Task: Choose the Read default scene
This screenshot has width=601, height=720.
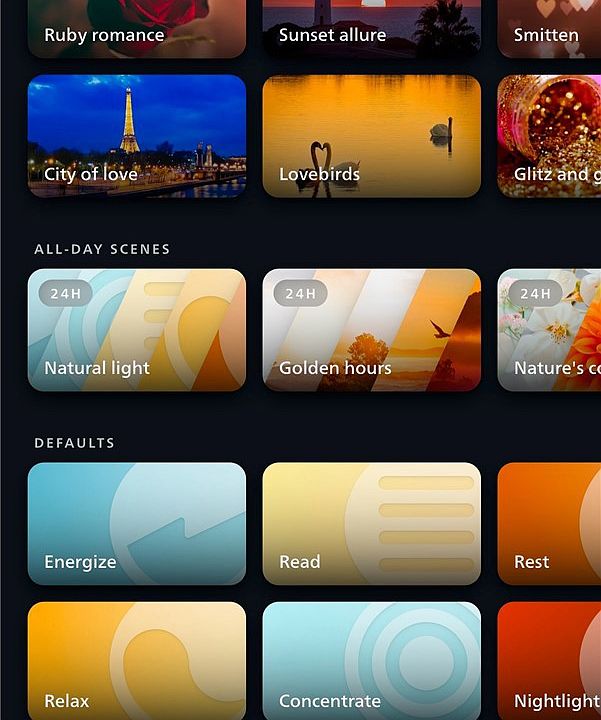Action: [371, 524]
